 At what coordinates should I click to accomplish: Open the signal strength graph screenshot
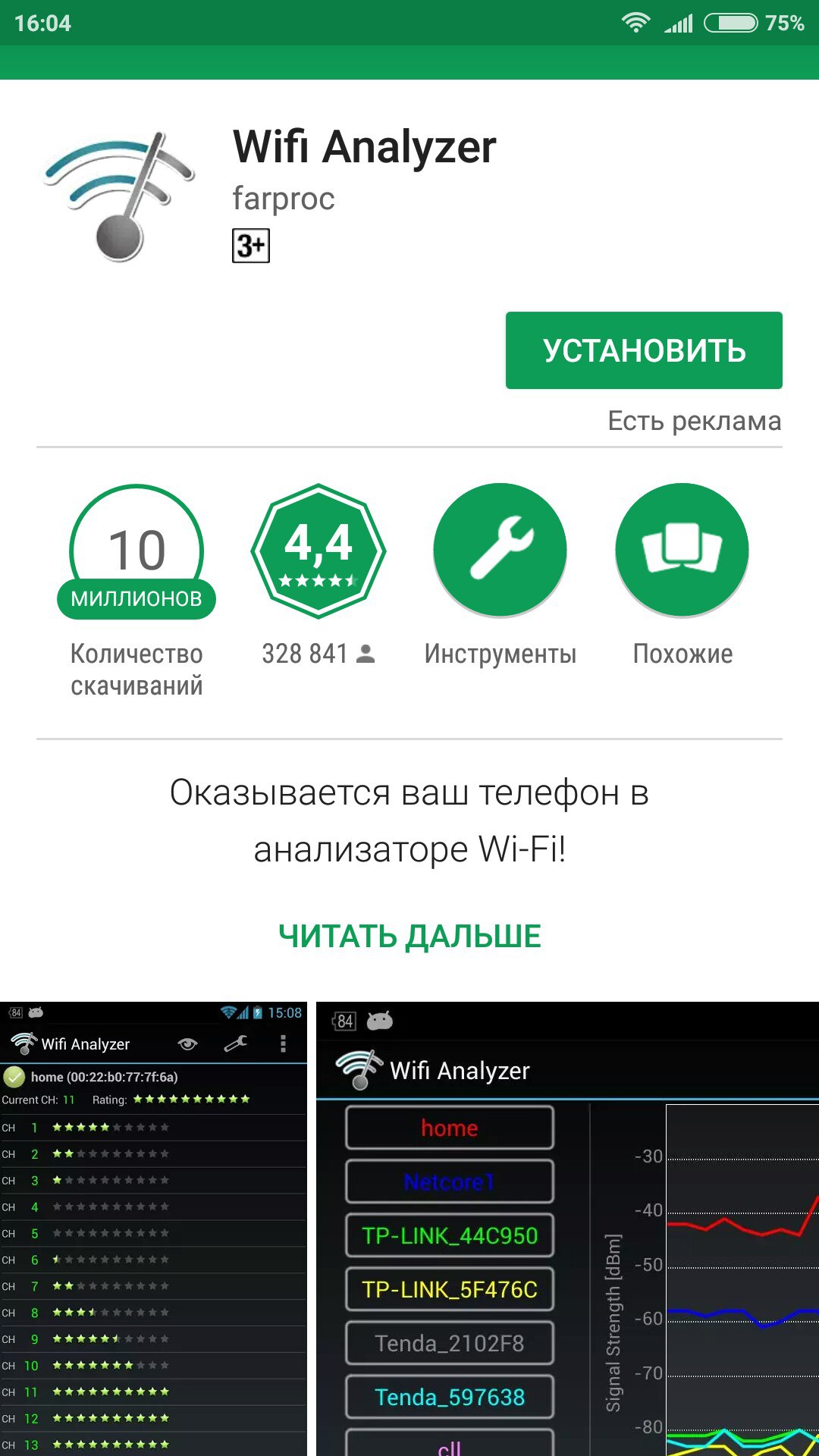pos(567,1228)
